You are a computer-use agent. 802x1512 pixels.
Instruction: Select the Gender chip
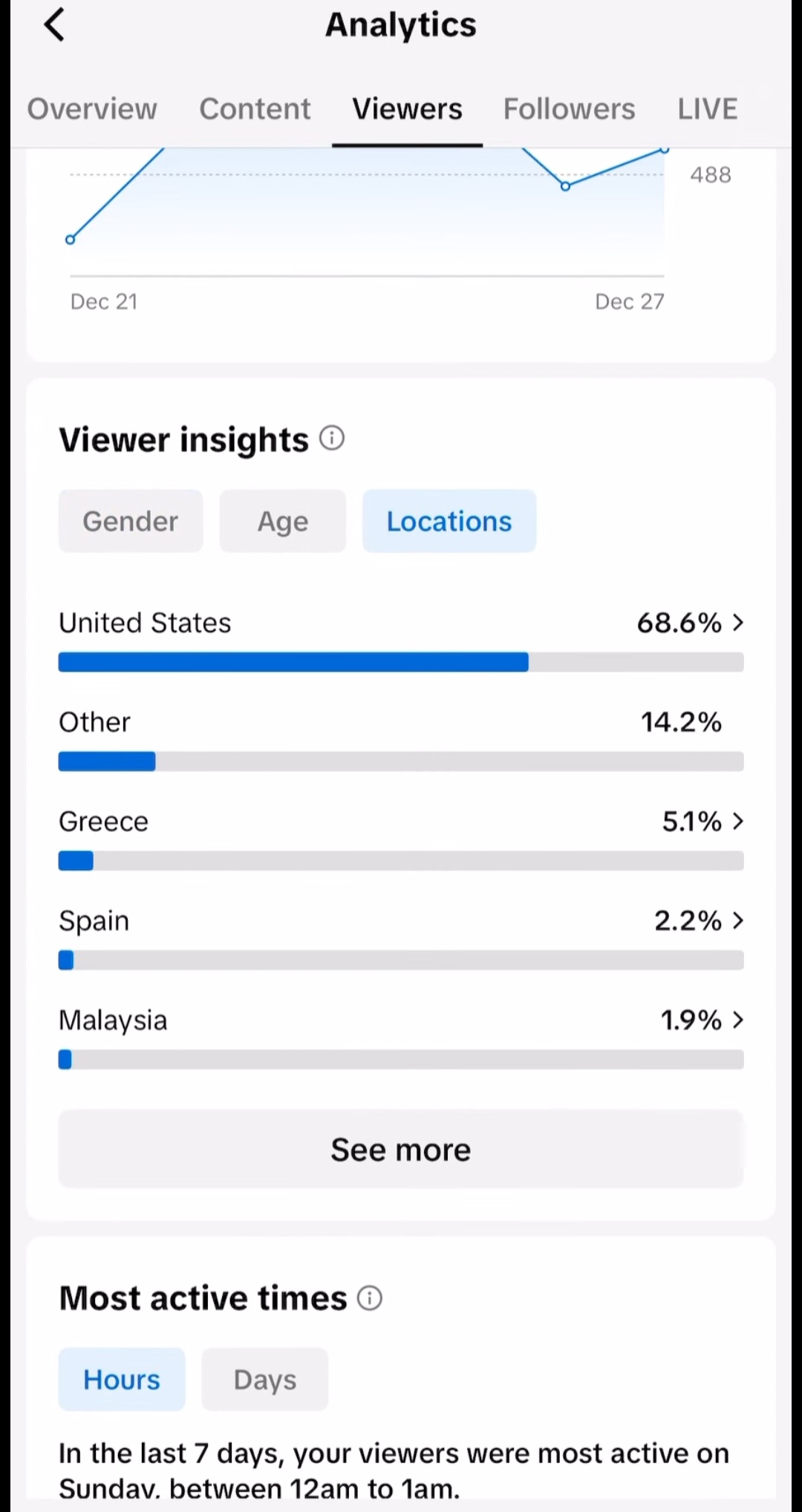tap(131, 521)
